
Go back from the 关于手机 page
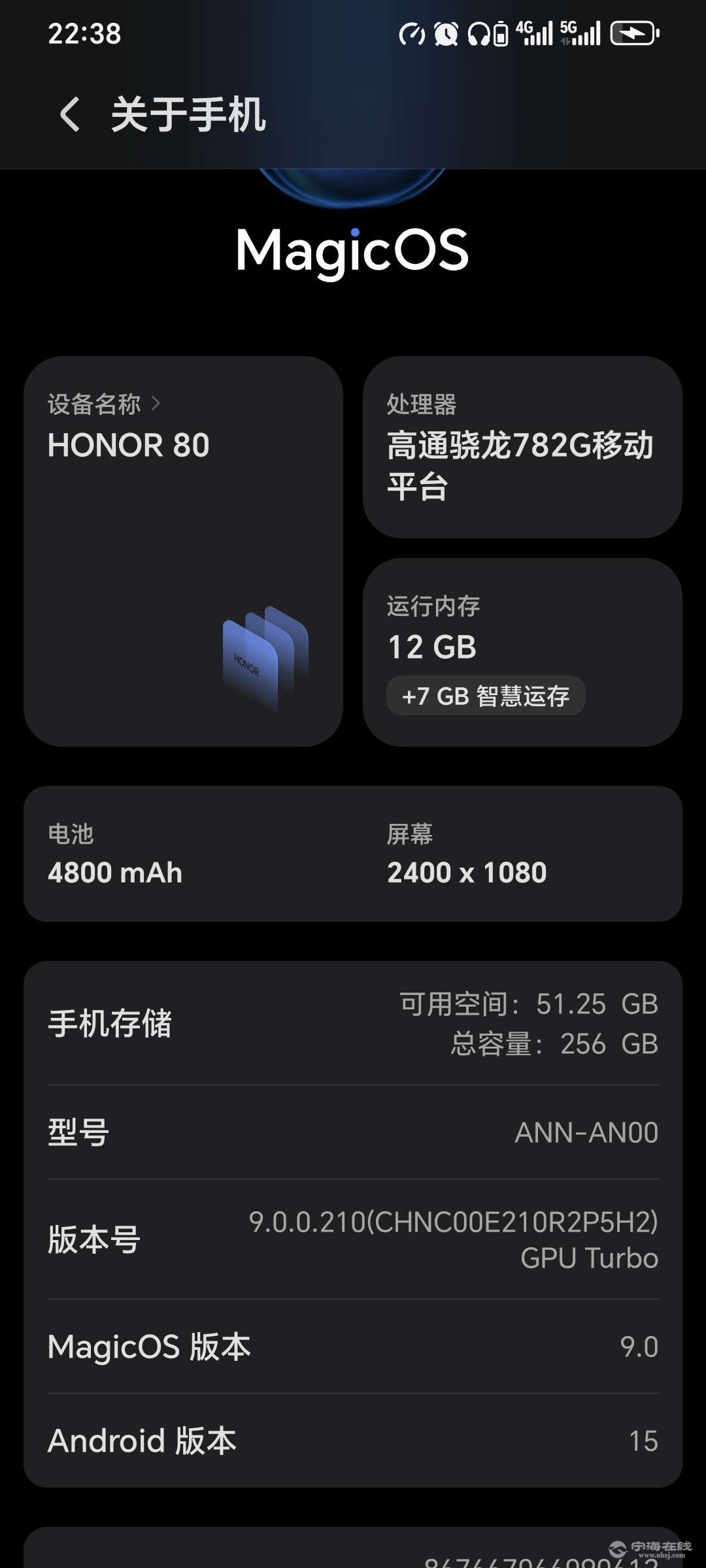click(69, 114)
